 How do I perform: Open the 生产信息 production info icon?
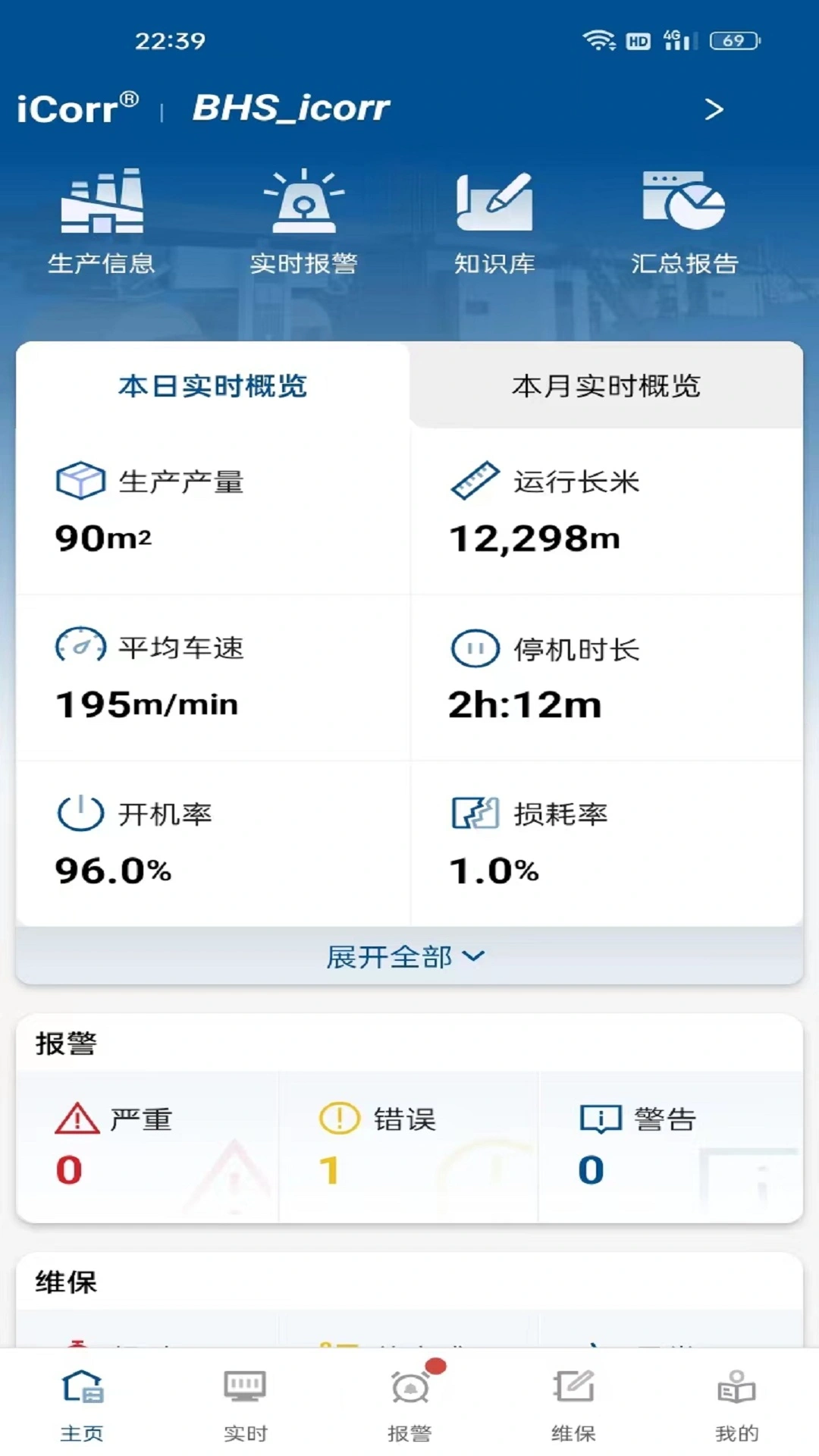[102, 205]
